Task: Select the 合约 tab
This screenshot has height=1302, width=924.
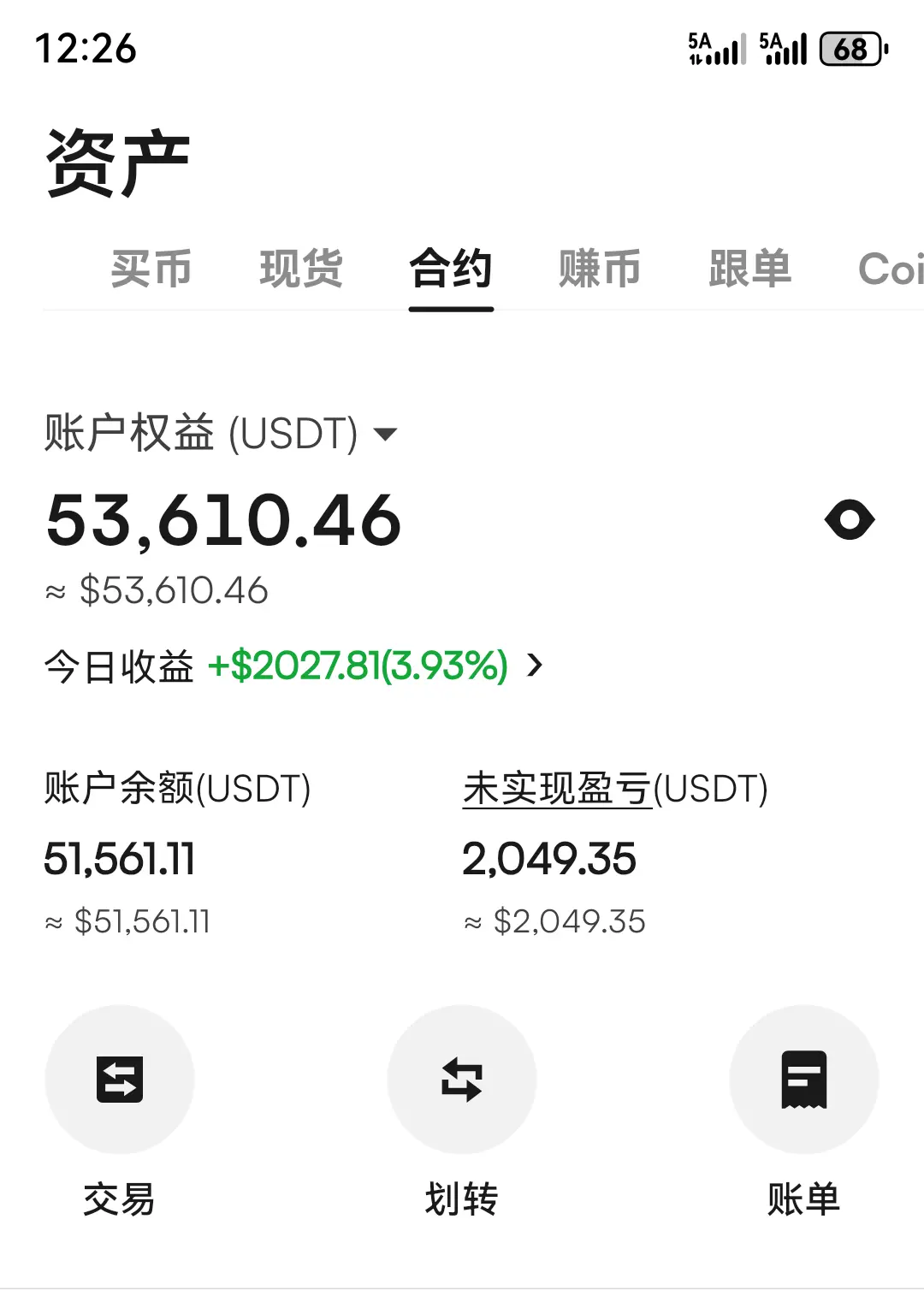Action: click(x=451, y=269)
